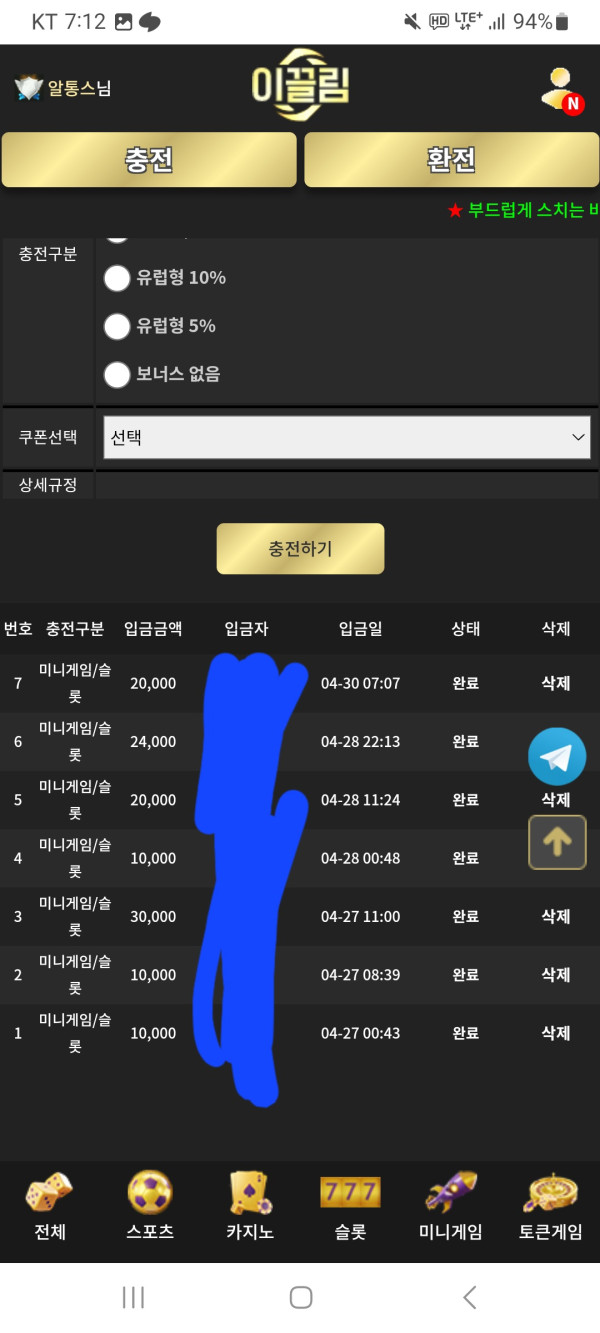Select the 유럽형 10% bonus option
Viewport: 600px width, 1333px height.
click(x=118, y=278)
